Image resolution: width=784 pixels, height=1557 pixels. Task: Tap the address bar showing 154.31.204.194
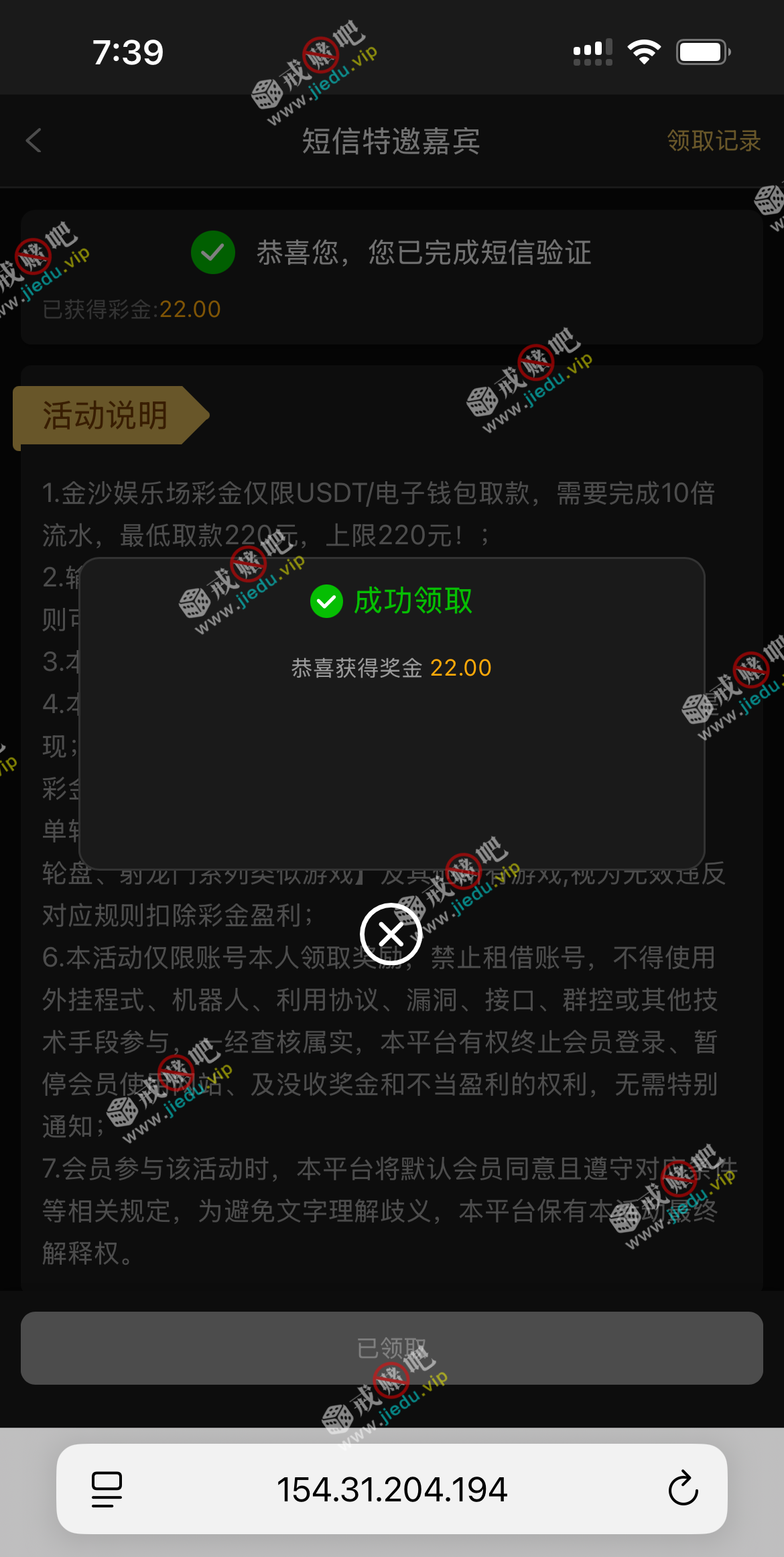391,1489
